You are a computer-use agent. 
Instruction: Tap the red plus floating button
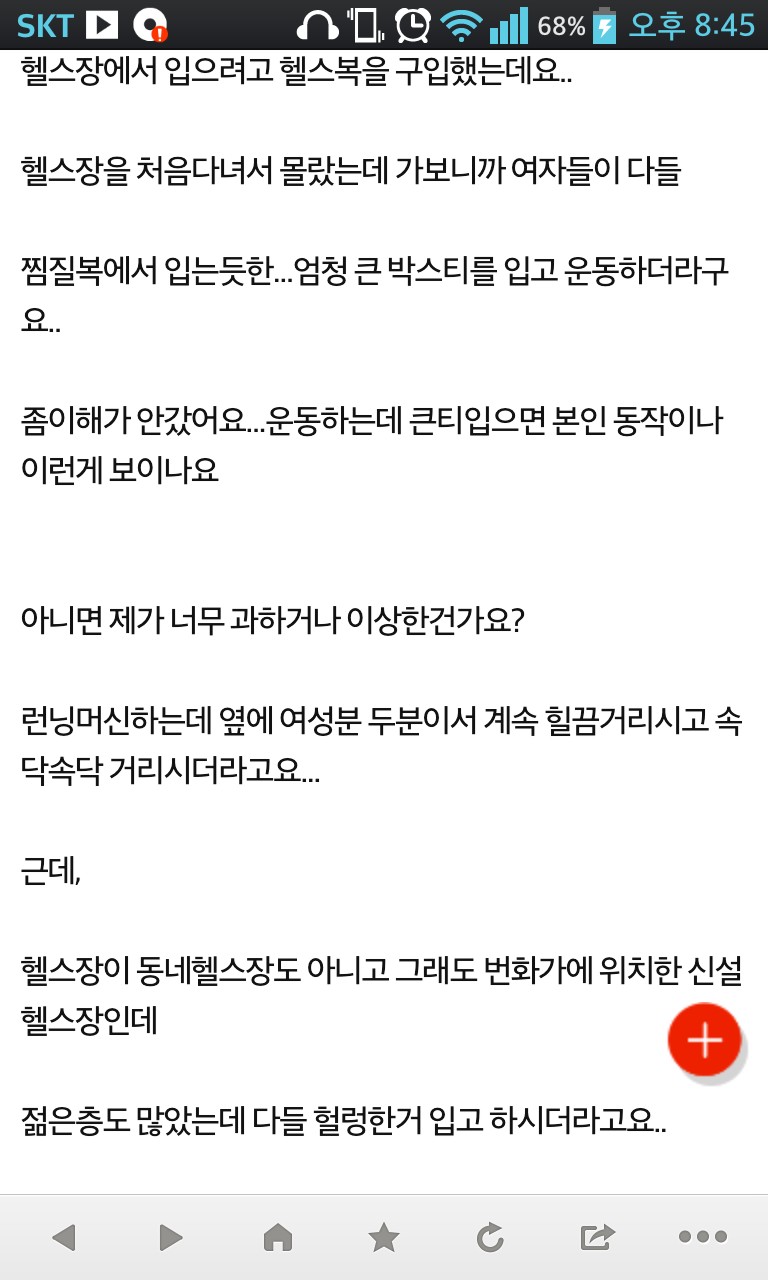point(705,1040)
